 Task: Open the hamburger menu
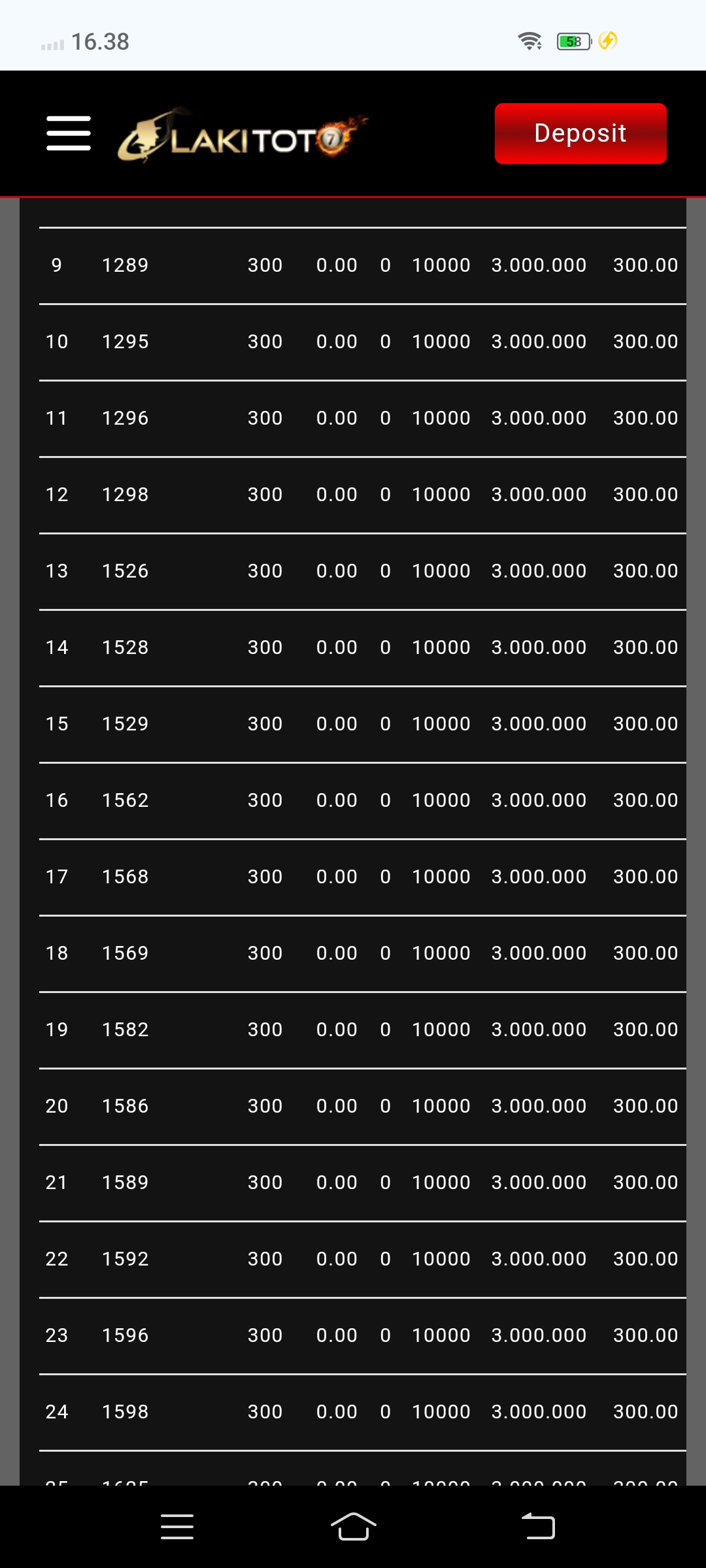click(69, 133)
